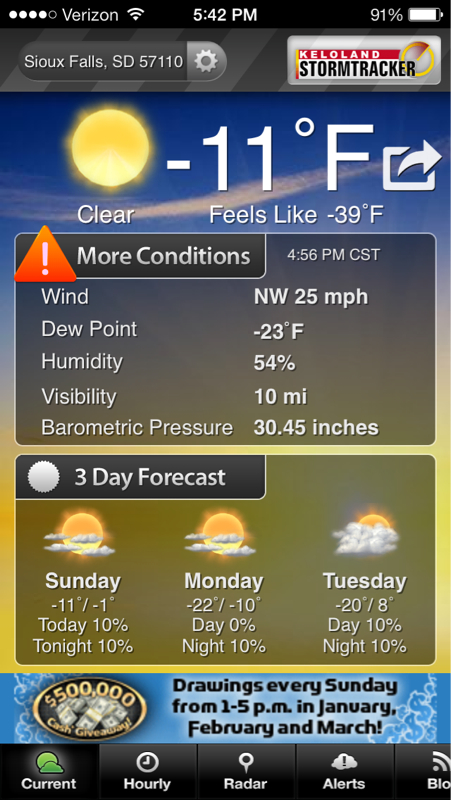
Task: Switch to the Radar tab
Action: pyautogui.click(x=246, y=771)
